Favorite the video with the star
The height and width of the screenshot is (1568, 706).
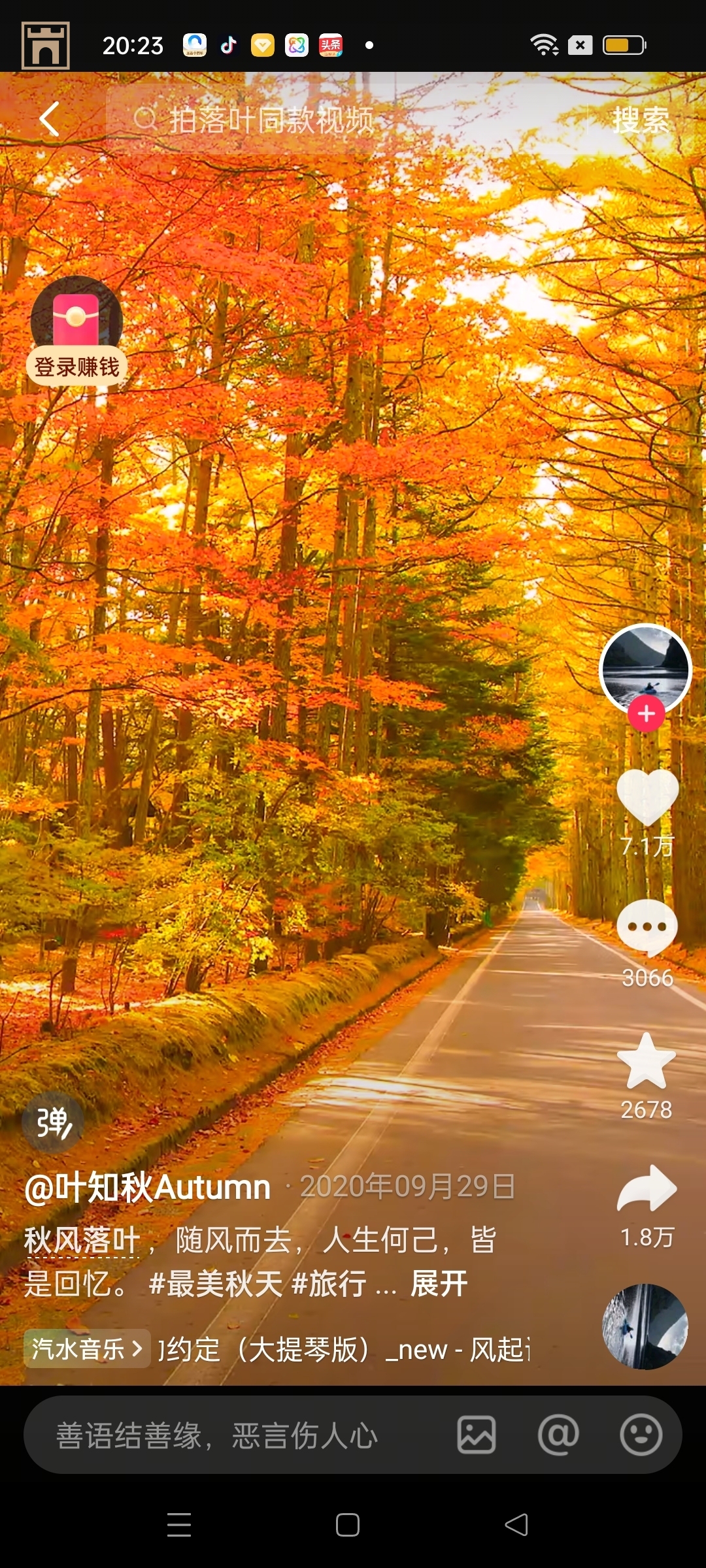(x=647, y=1062)
